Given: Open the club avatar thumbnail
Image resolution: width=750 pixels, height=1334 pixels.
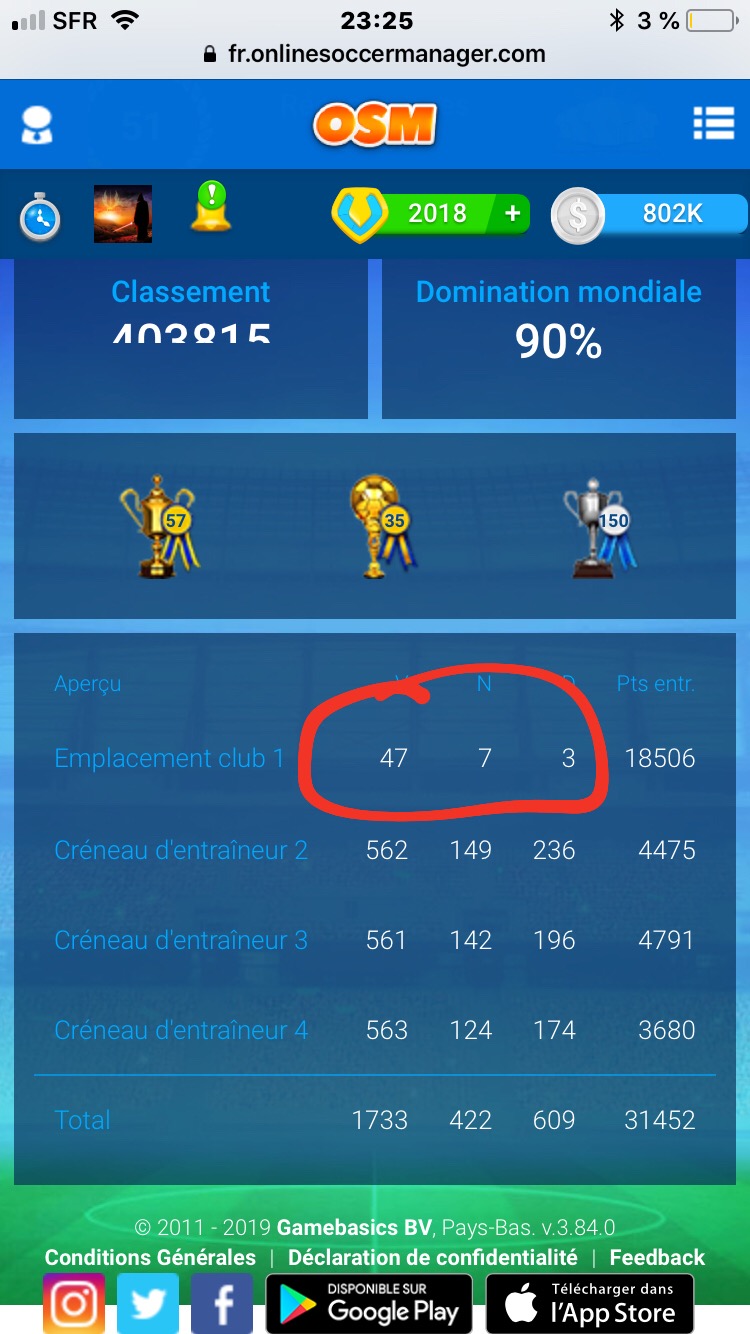Looking at the screenshot, I should (x=122, y=214).
